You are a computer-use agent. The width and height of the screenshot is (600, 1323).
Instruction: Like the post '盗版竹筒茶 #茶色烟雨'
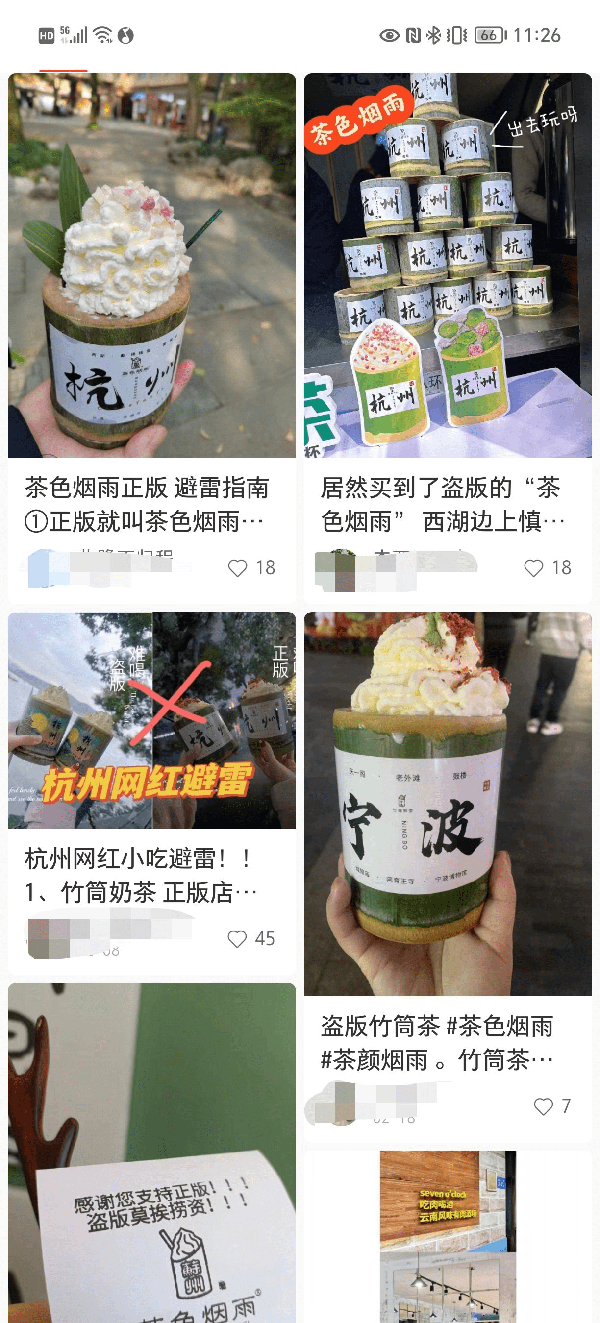(543, 1107)
